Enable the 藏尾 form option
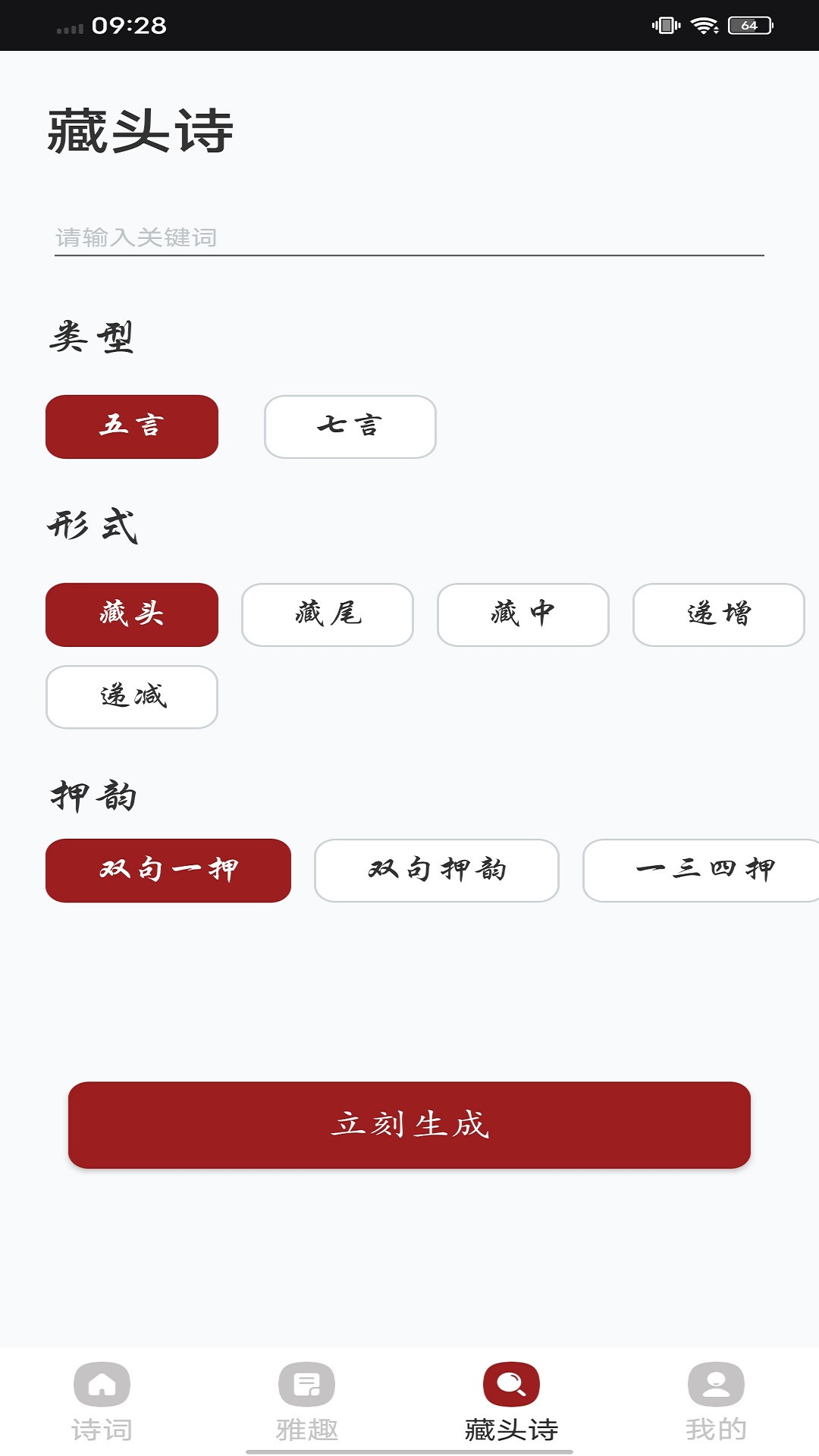The width and height of the screenshot is (819, 1456). click(x=327, y=615)
